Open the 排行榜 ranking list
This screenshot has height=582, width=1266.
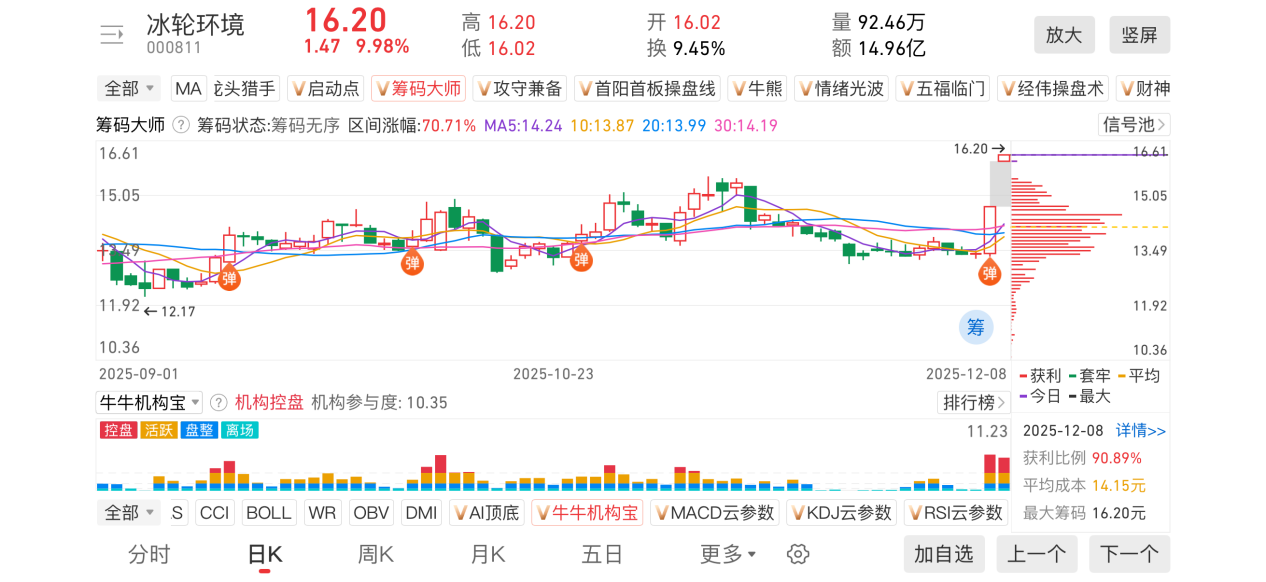[973, 403]
